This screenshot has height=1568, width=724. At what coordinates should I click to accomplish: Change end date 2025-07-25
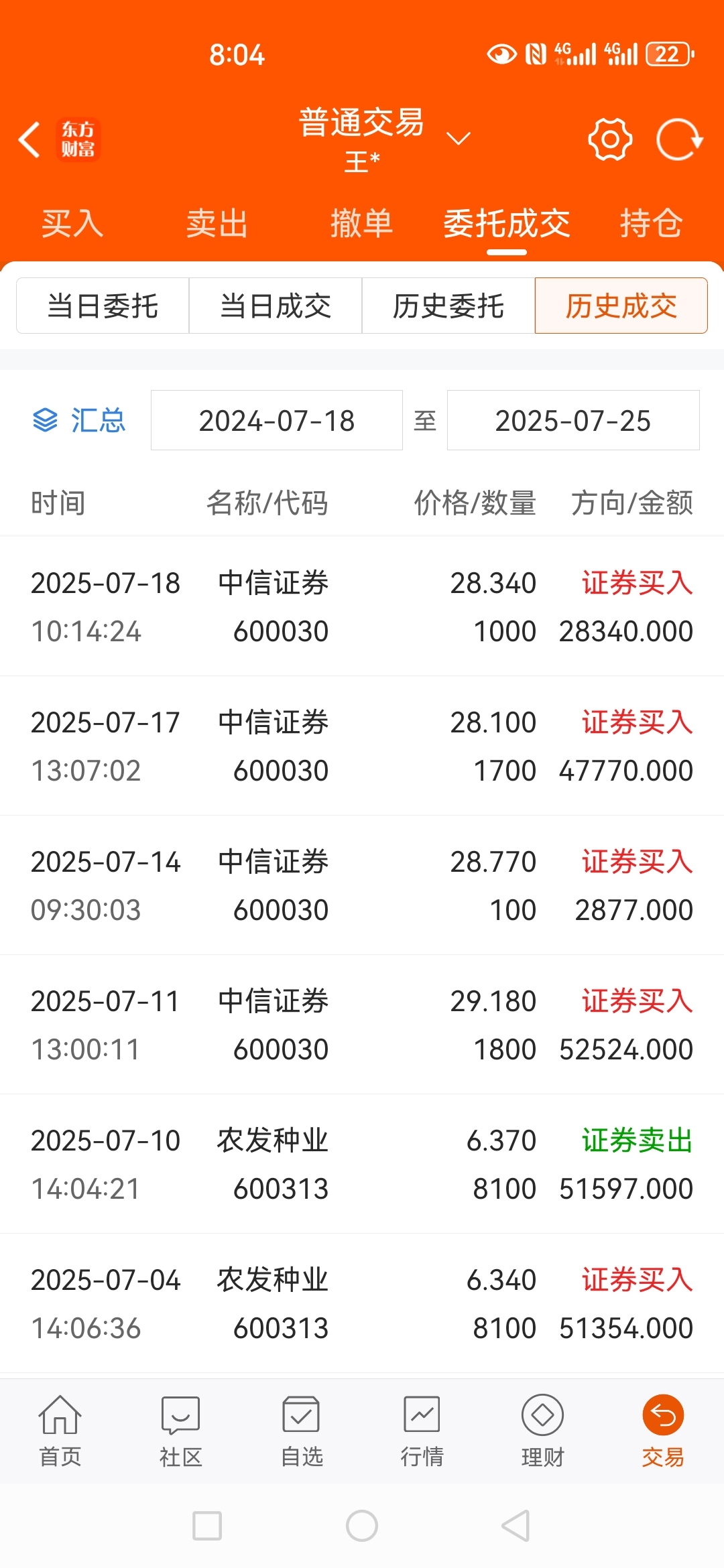click(x=573, y=420)
